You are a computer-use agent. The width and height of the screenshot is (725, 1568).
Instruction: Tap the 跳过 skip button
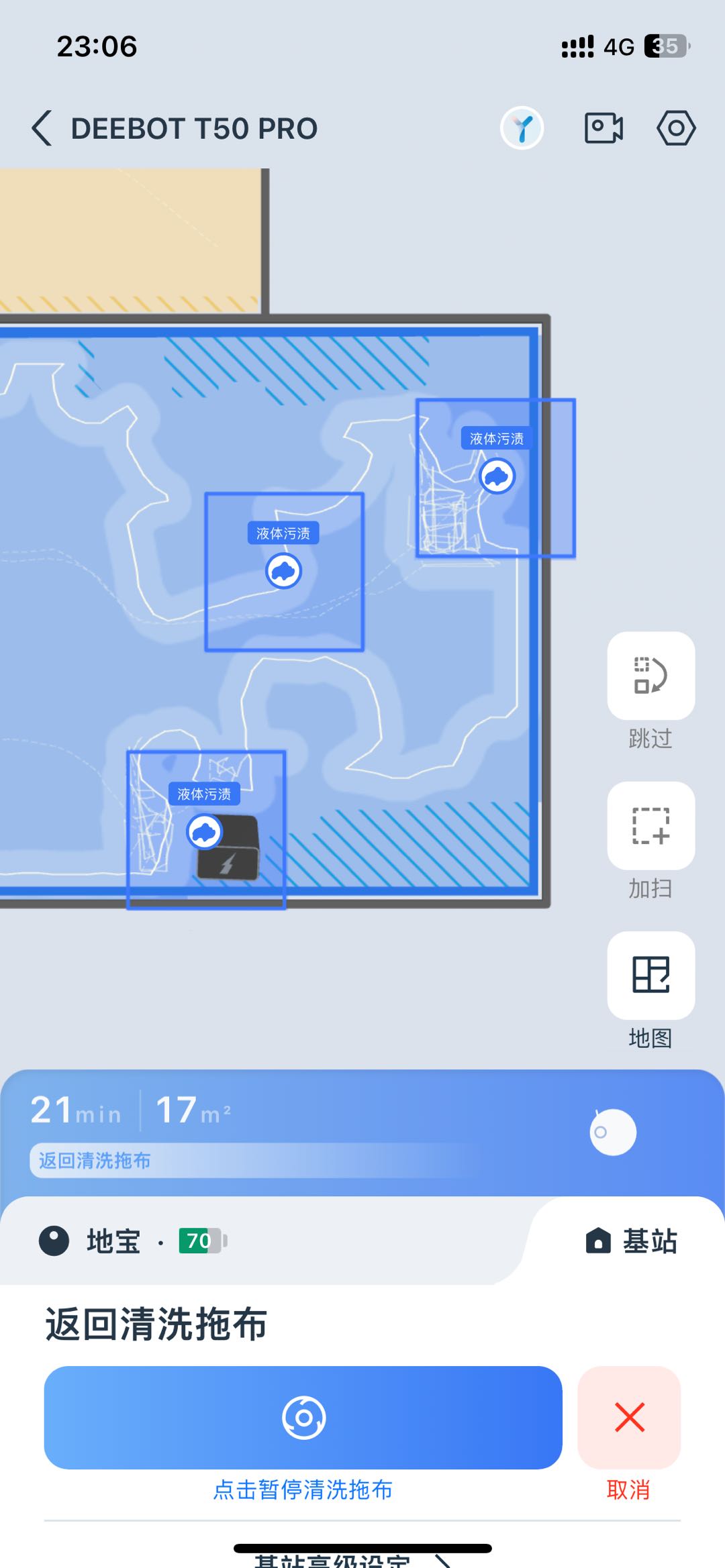650,676
